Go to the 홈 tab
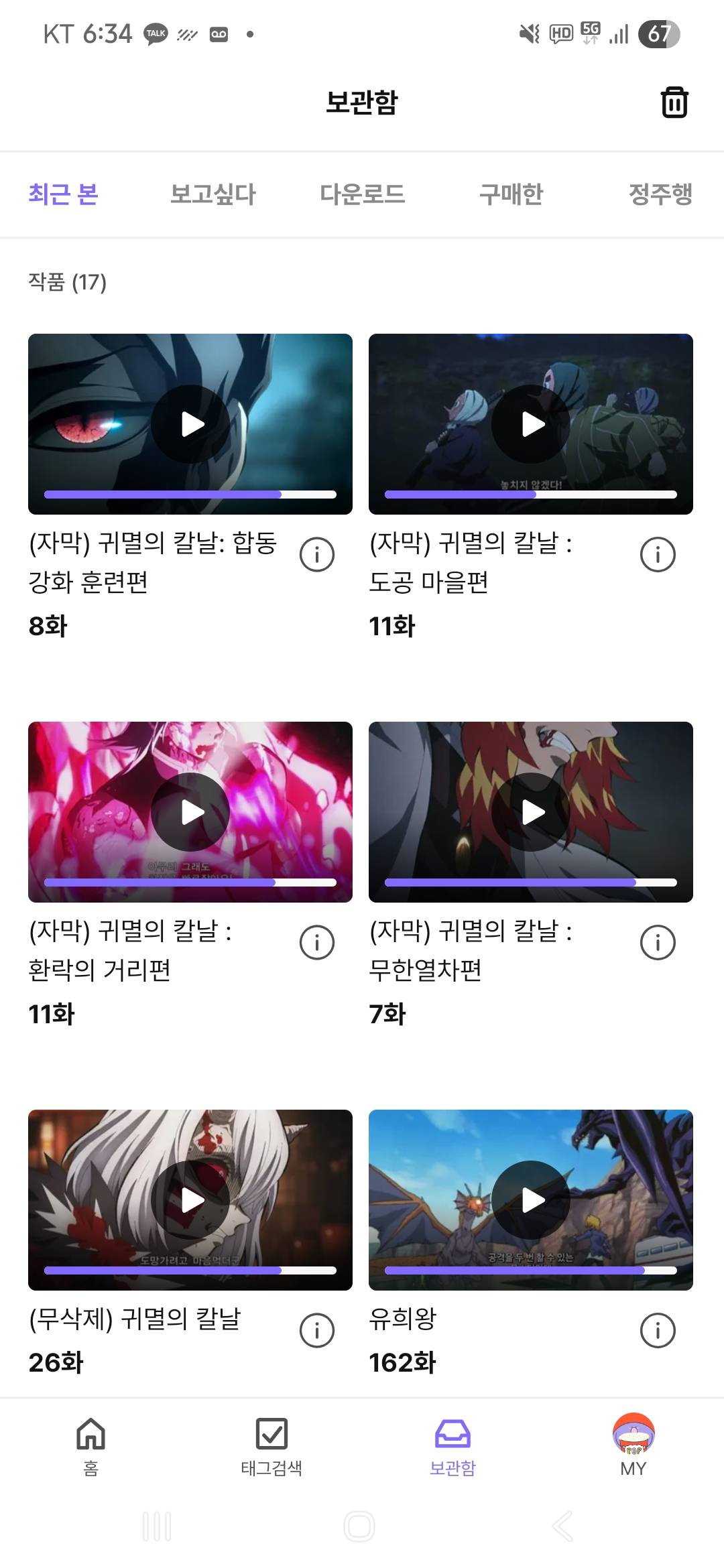The height and width of the screenshot is (1568, 724). pos(90,1447)
